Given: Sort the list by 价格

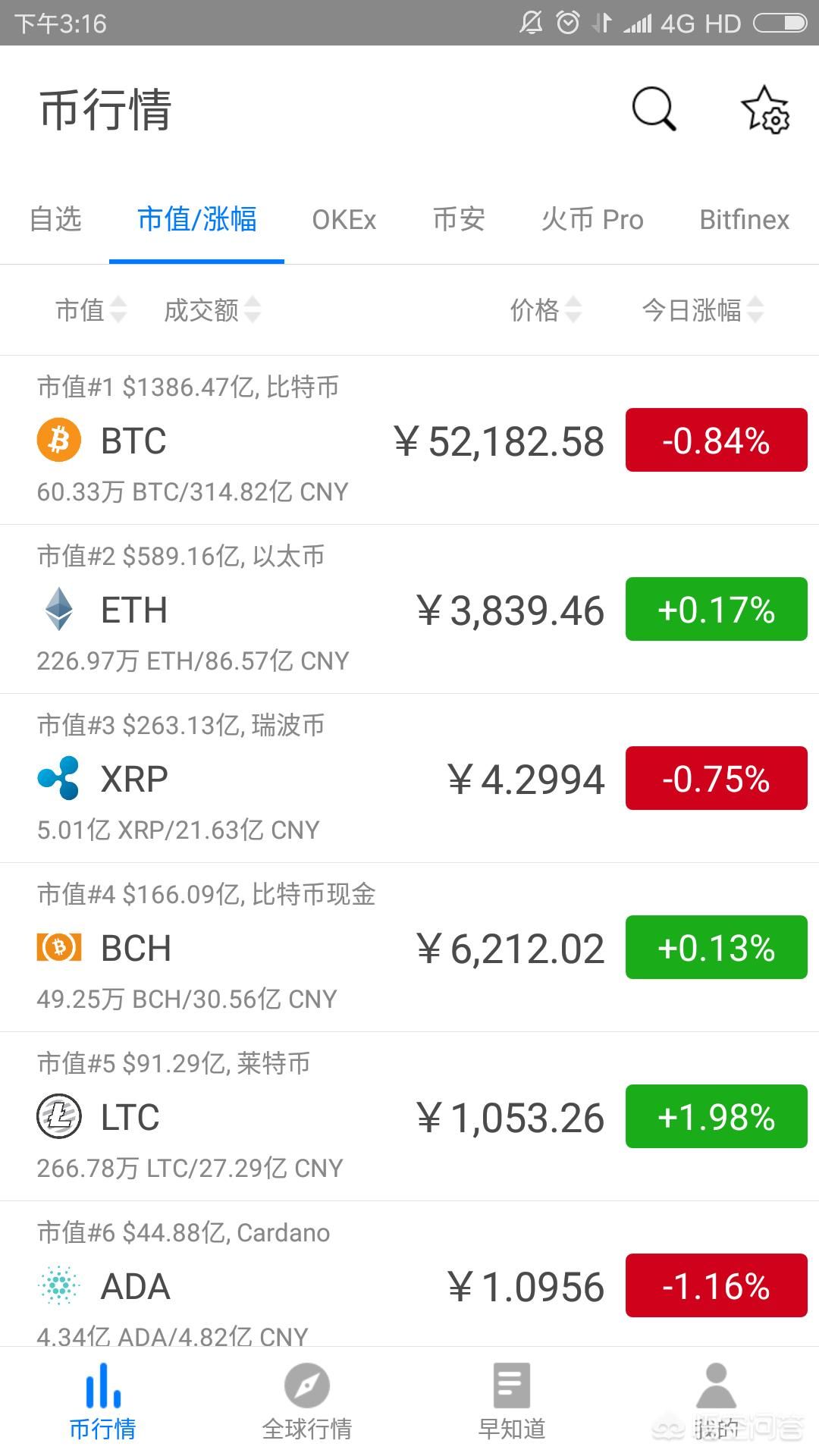Looking at the screenshot, I should pos(544,309).
